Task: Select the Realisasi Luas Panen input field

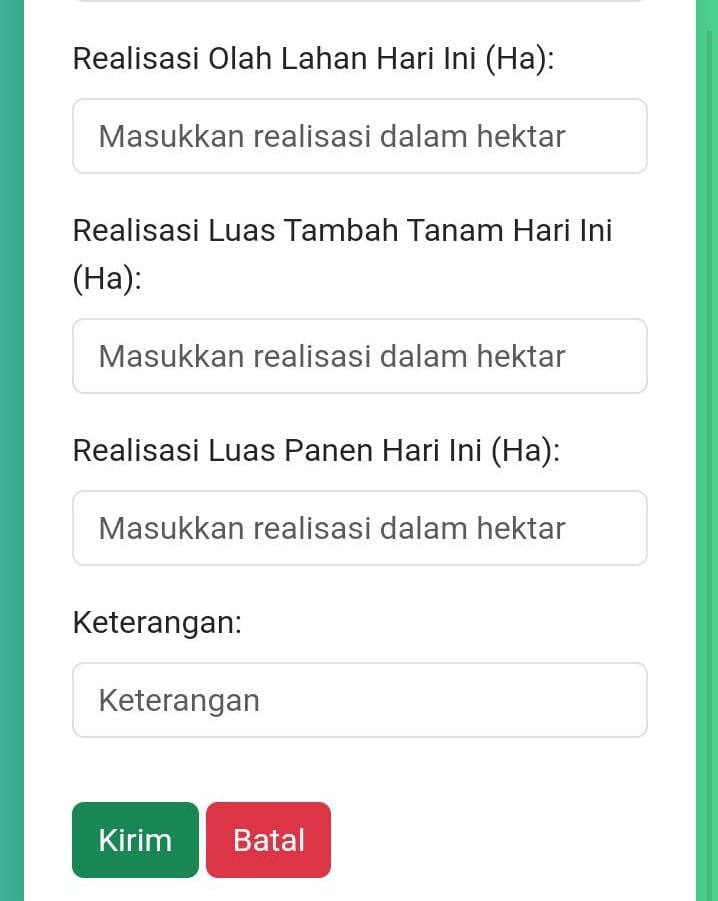Action: [359, 528]
